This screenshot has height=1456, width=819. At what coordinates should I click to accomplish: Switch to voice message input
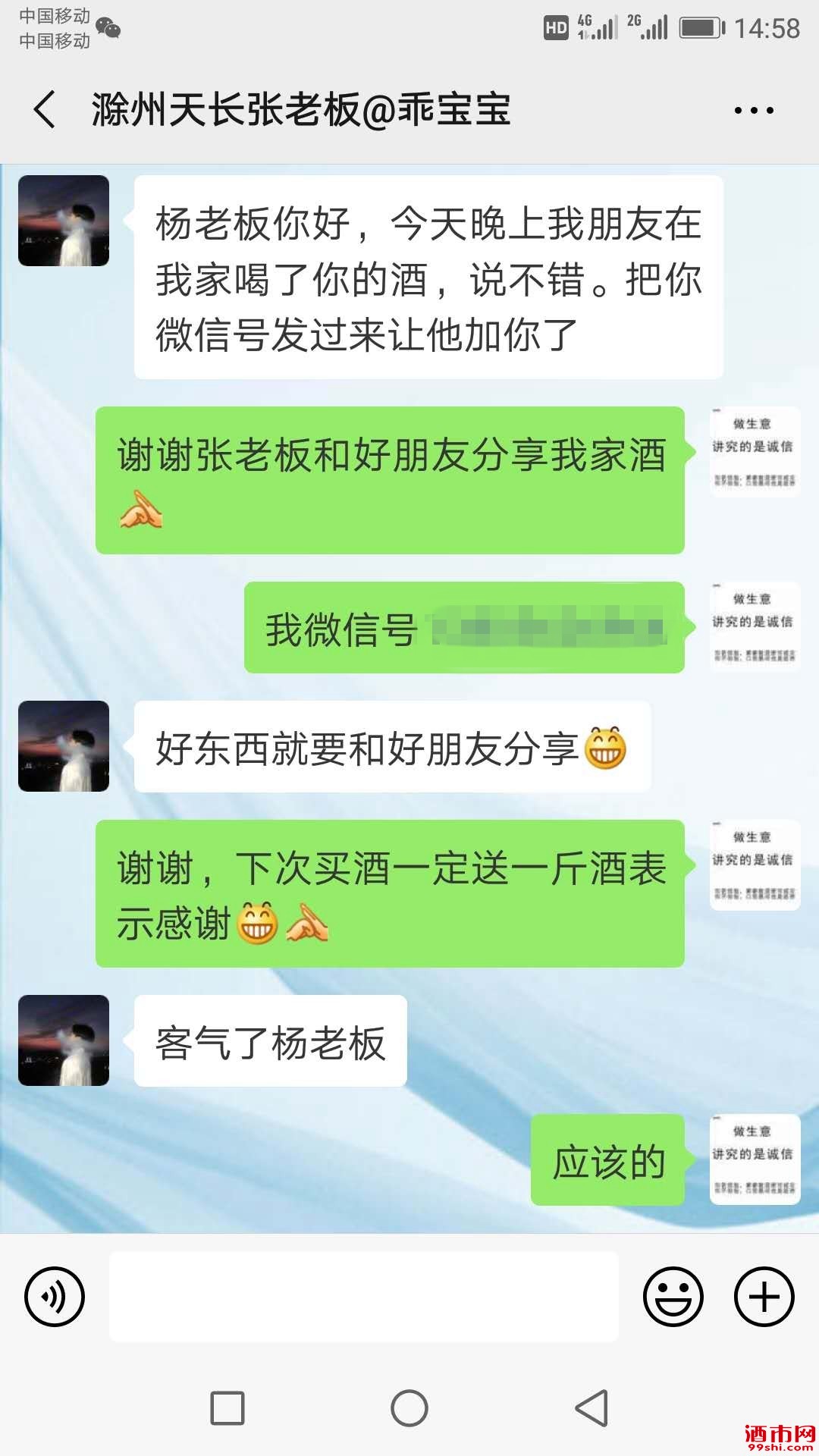tap(55, 1296)
